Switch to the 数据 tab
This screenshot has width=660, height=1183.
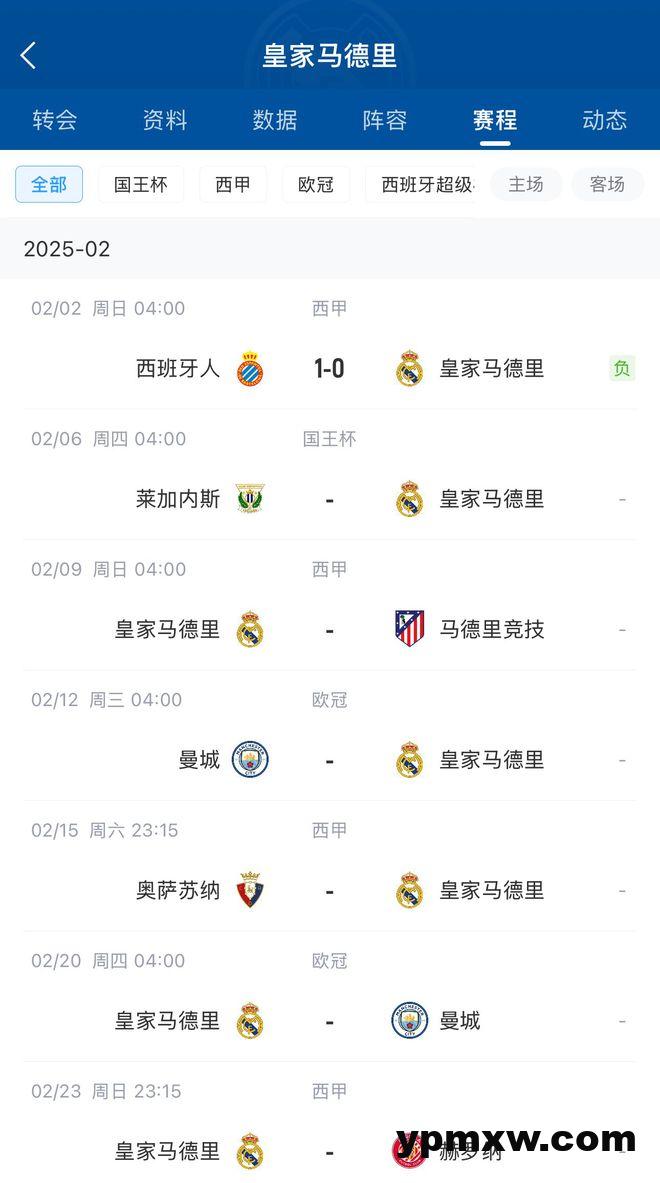275,120
